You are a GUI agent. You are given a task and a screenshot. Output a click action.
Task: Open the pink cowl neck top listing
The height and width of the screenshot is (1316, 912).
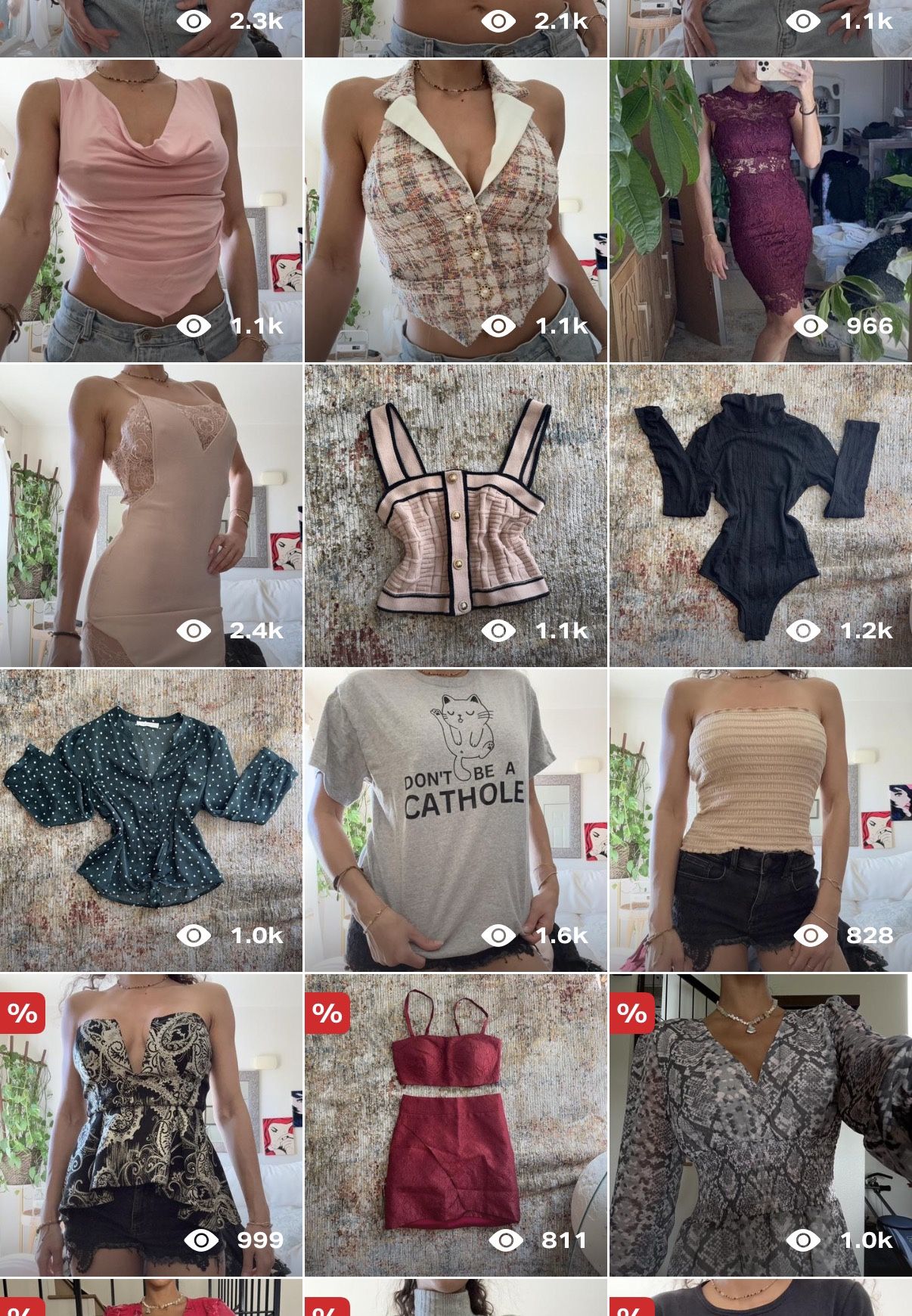151,210
